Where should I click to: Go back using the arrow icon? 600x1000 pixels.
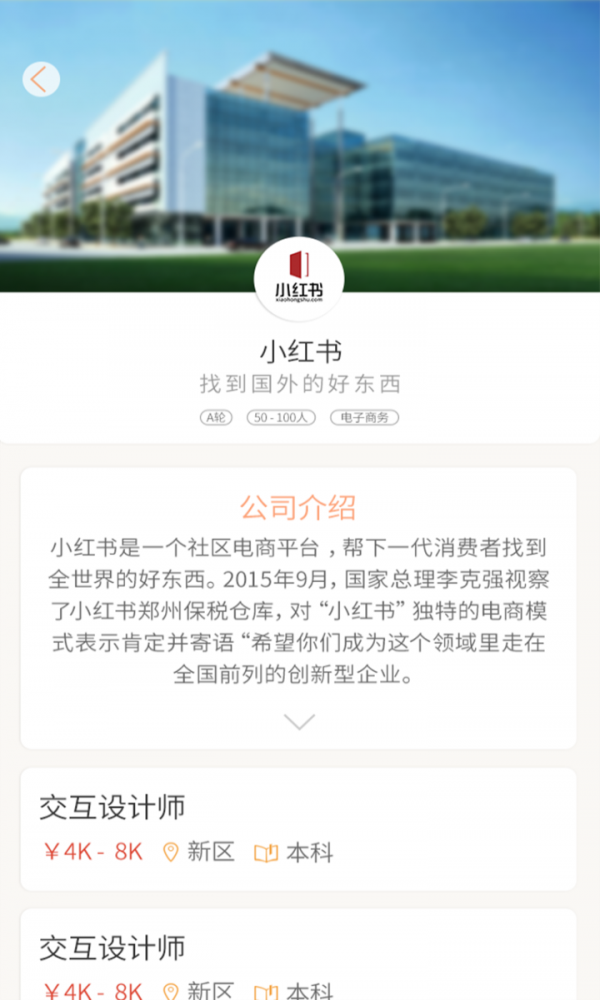[40, 79]
